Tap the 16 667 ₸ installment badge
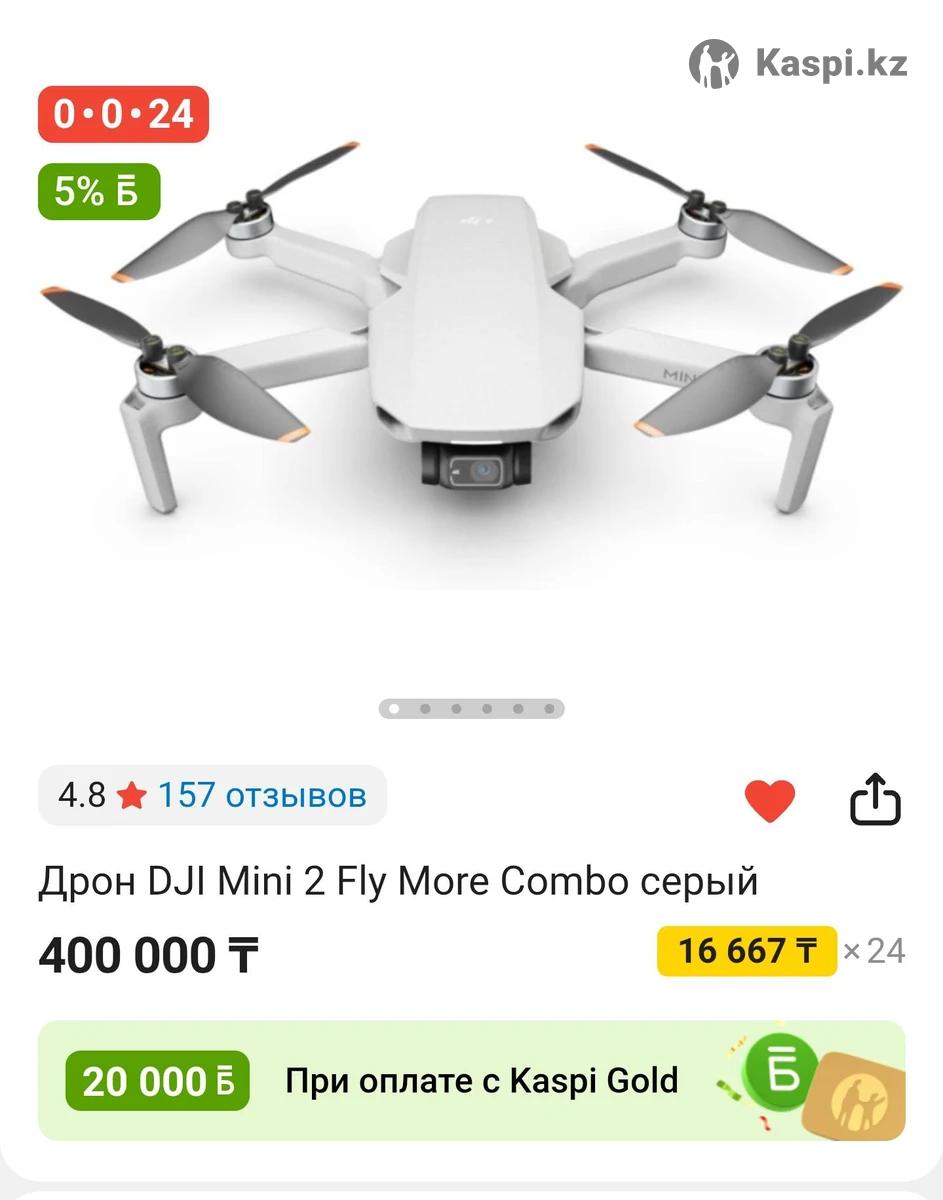 coord(746,951)
